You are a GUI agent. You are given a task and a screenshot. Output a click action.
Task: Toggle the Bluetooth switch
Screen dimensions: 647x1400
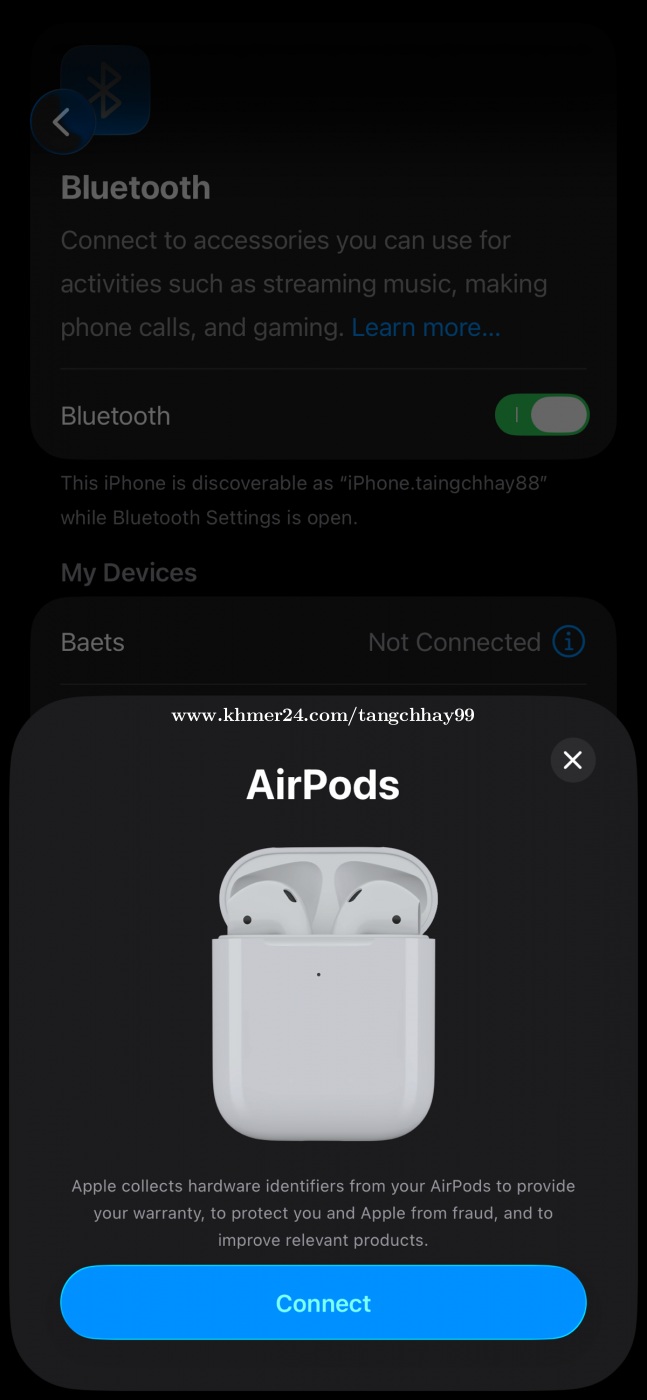click(541, 415)
